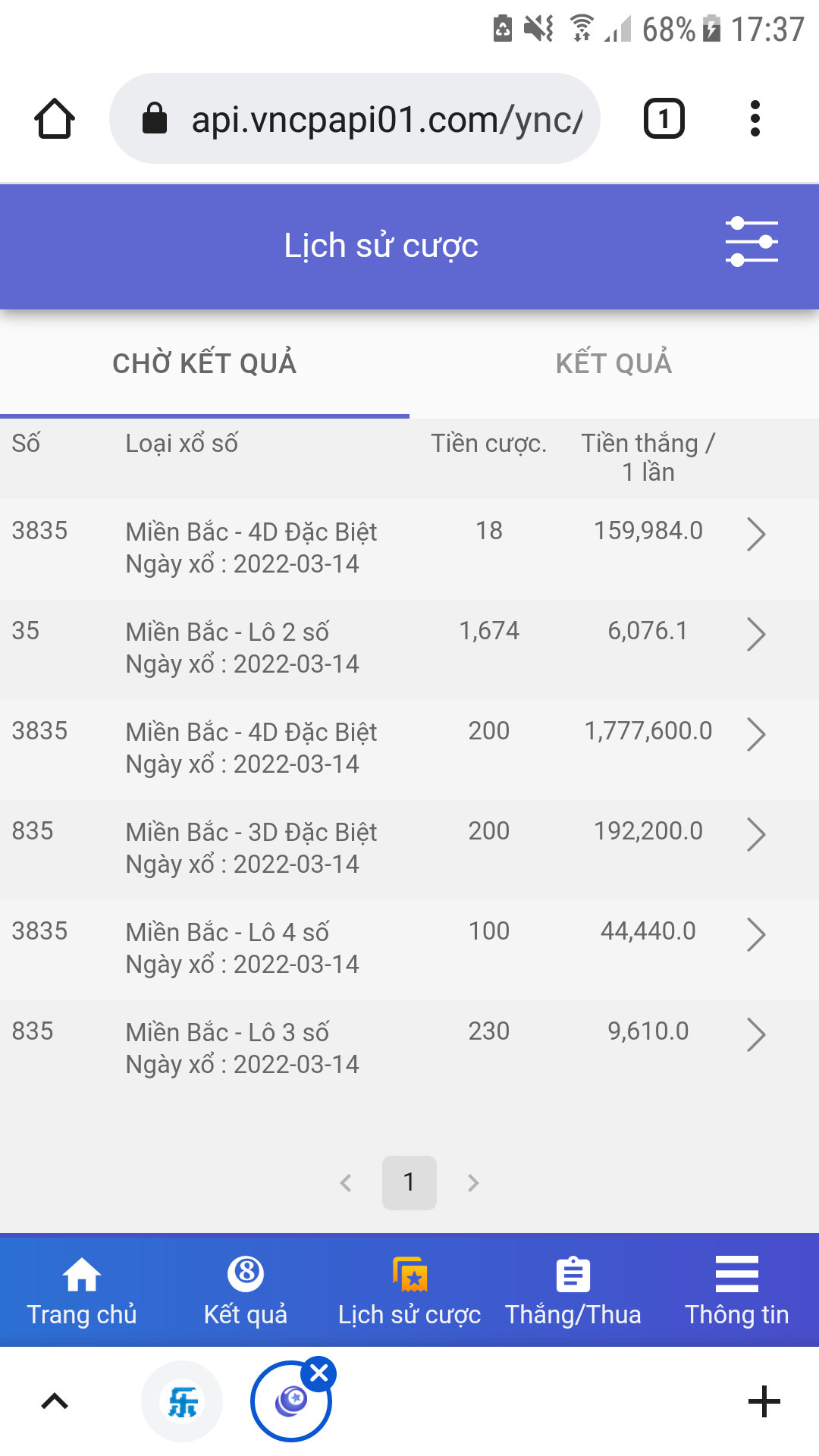Open the browser tab switcher

[x=664, y=119]
